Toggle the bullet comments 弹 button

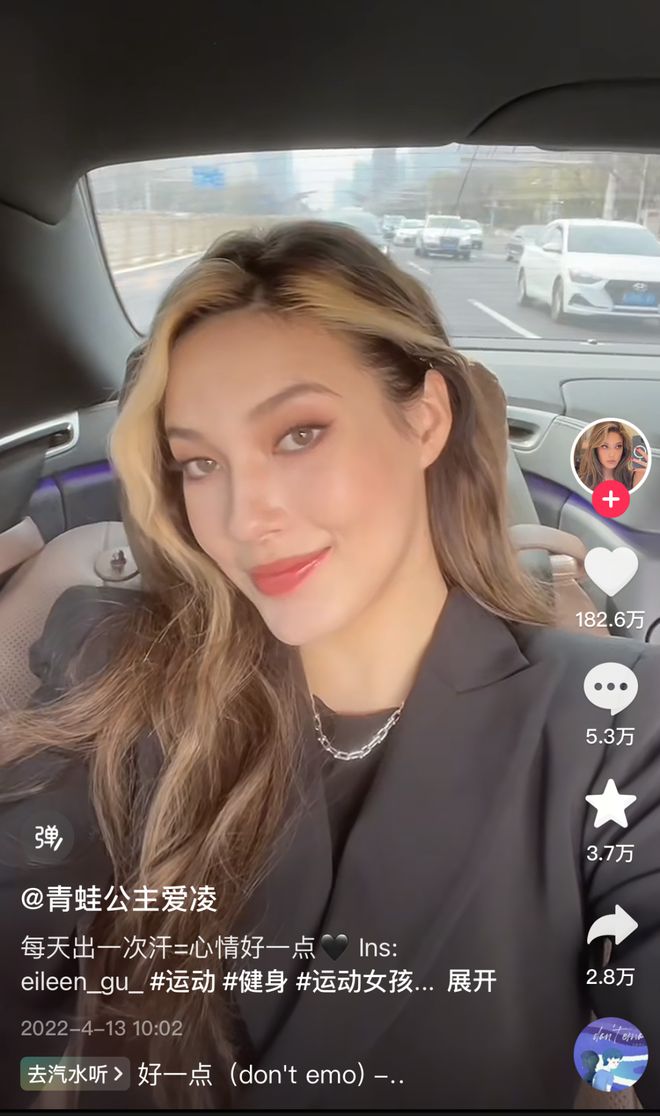tap(48, 838)
